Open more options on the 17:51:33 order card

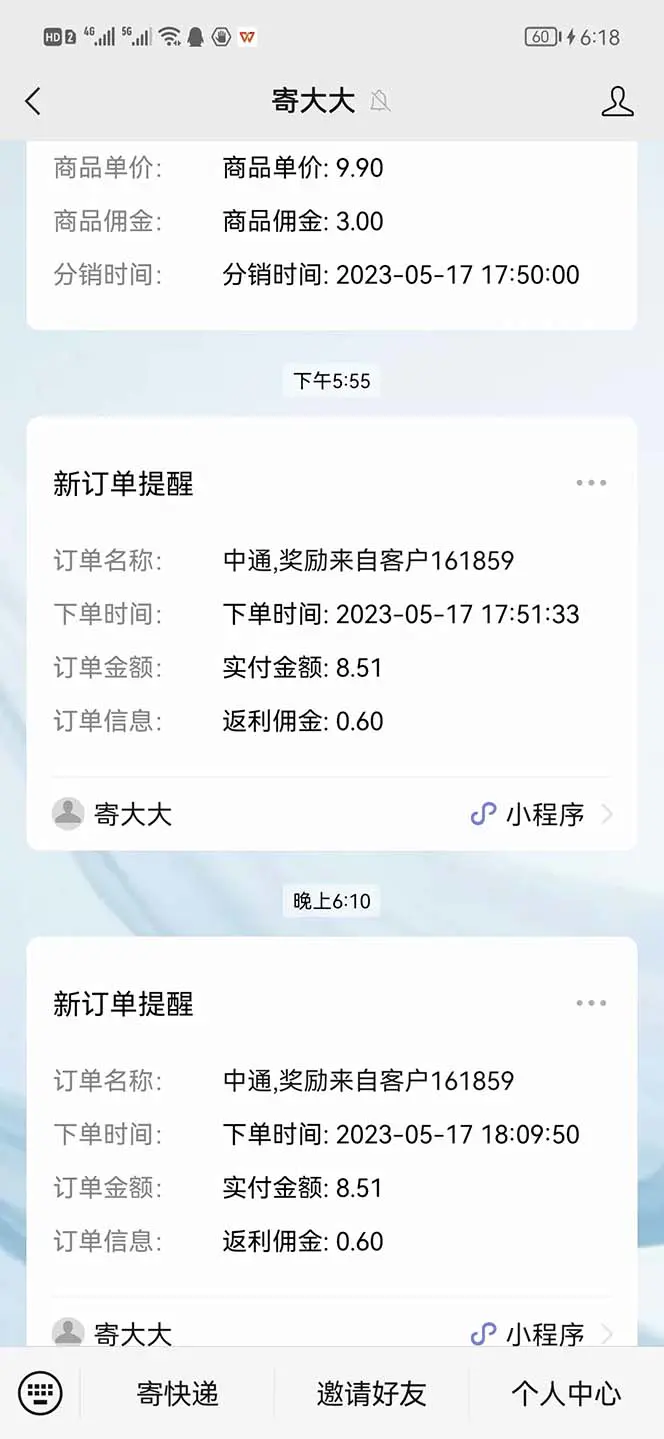591,483
